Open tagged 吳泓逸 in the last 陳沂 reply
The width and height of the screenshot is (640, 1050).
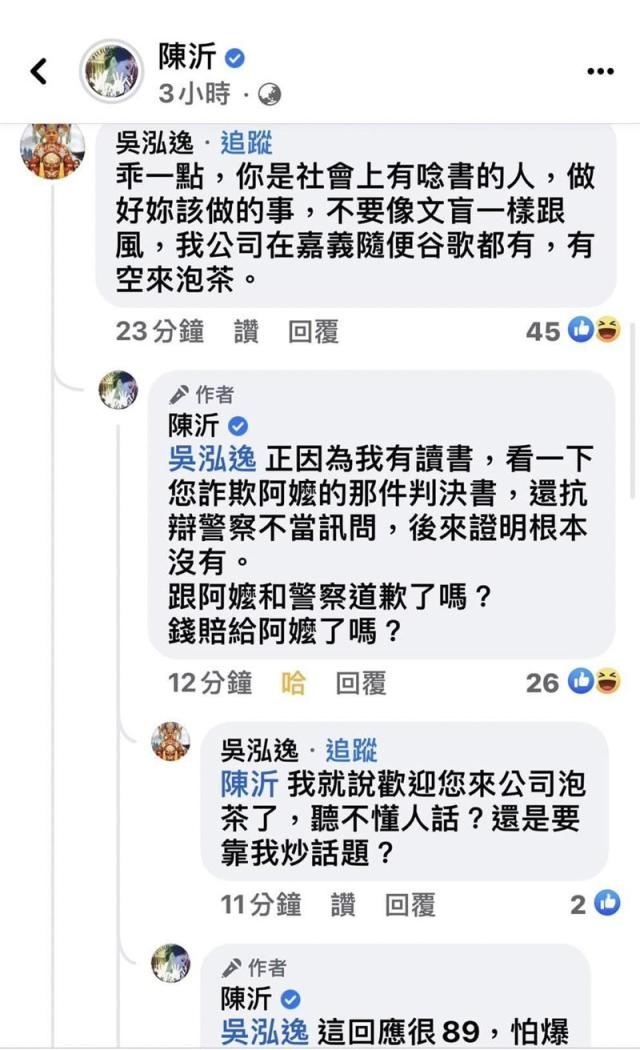coord(264,1031)
